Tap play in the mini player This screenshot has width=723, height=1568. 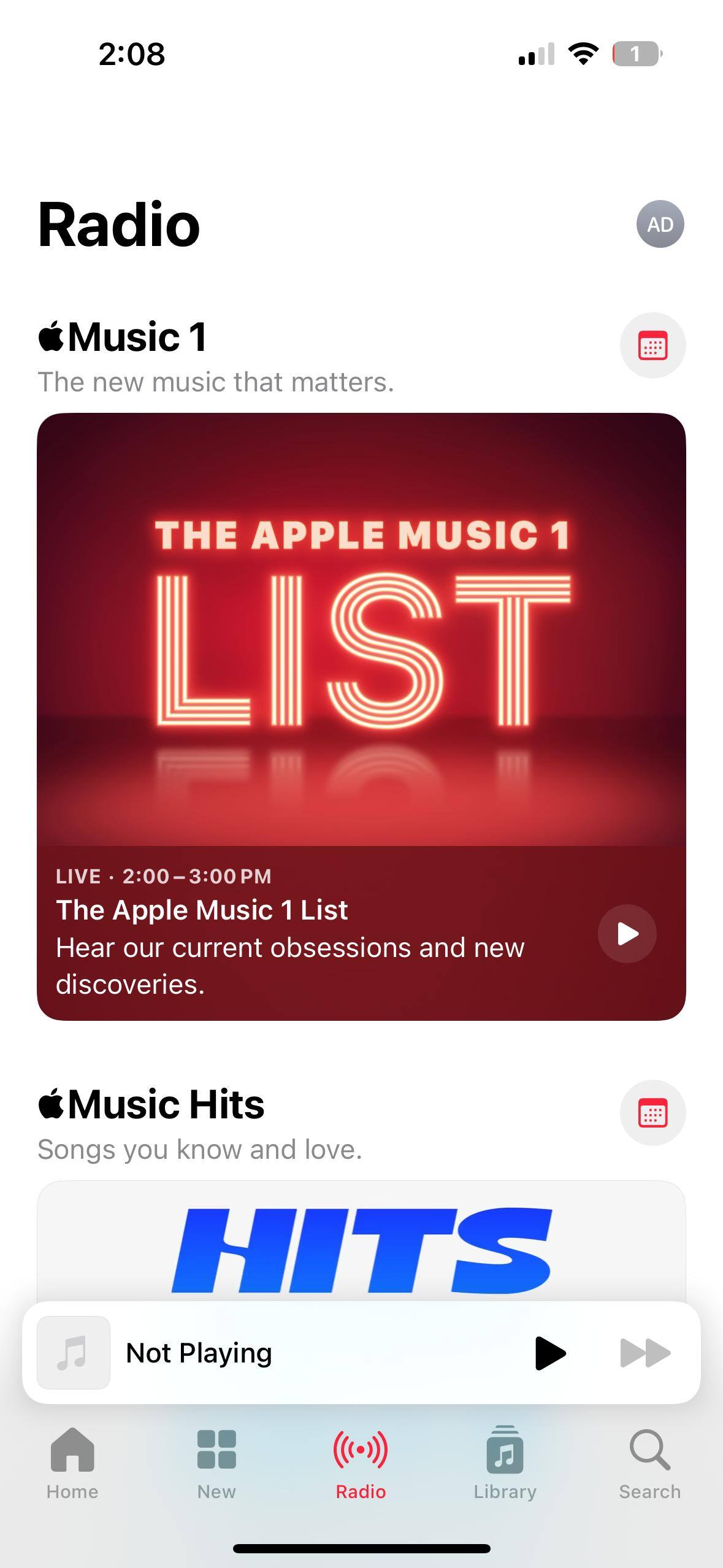point(550,1353)
